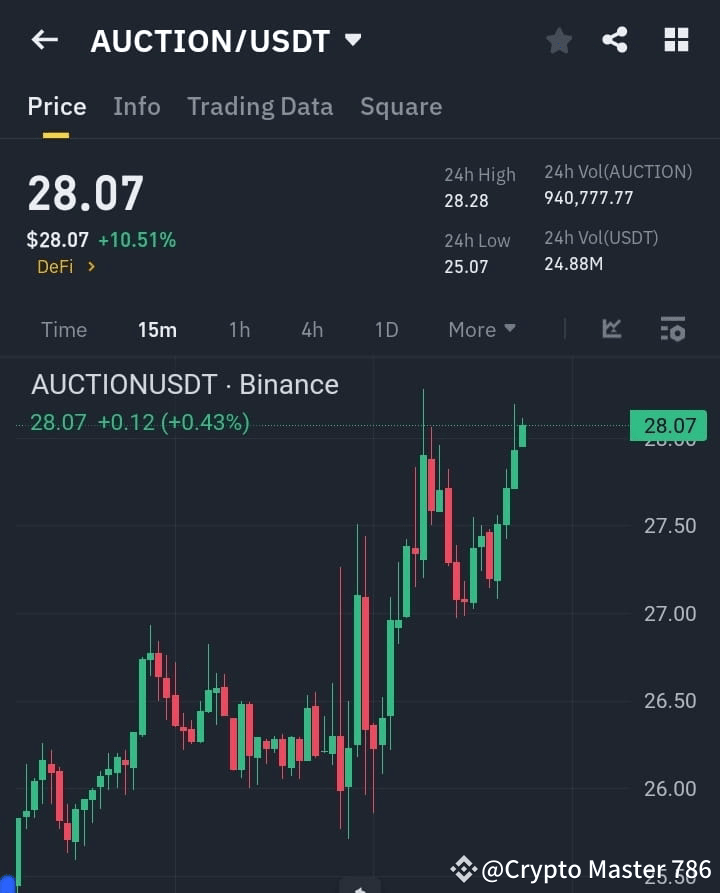This screenshot has height=893, width=720.
Task: Open the chart line indicator icon
Action: (x=611, y=329)
